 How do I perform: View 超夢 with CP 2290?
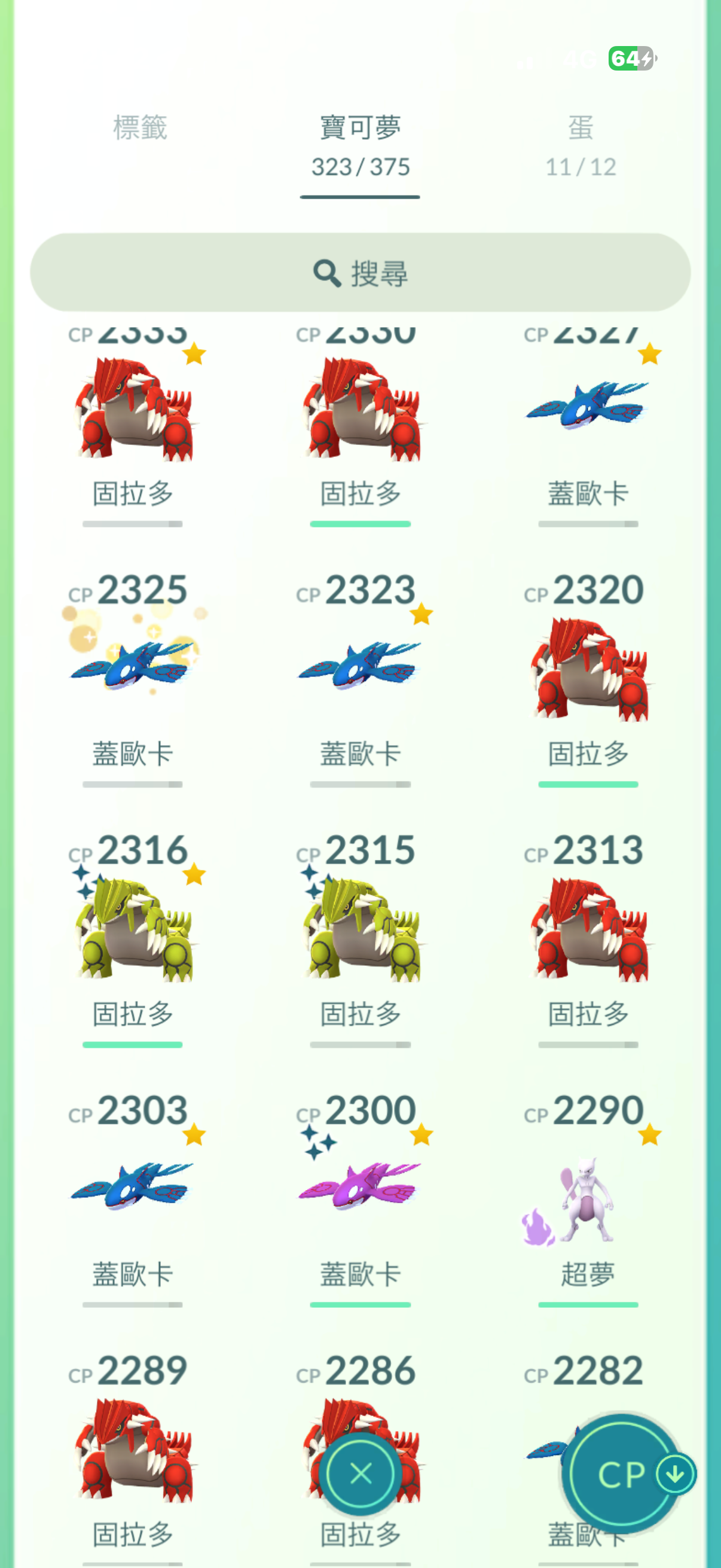click(588, 1199)
